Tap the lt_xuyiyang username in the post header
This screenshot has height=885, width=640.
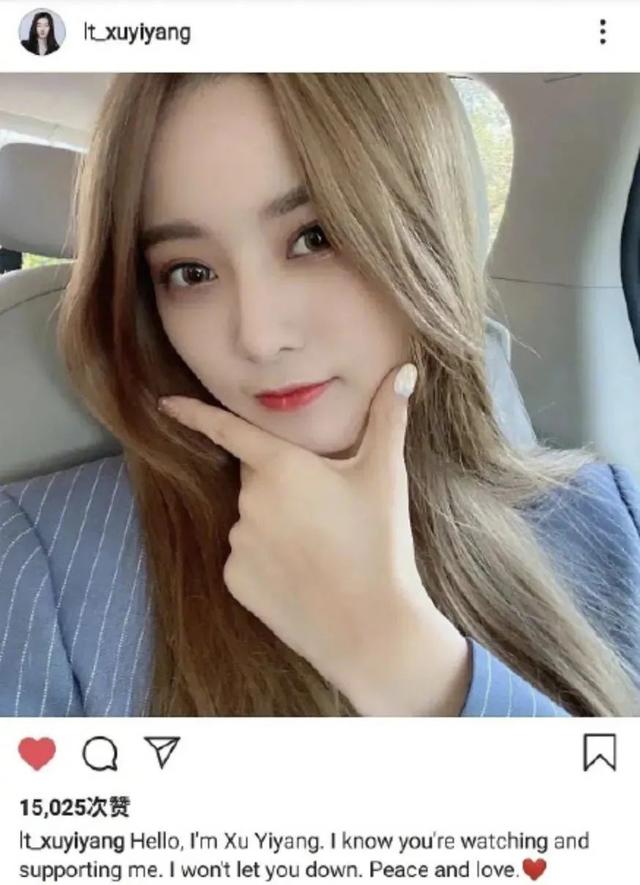click(136, 33)
